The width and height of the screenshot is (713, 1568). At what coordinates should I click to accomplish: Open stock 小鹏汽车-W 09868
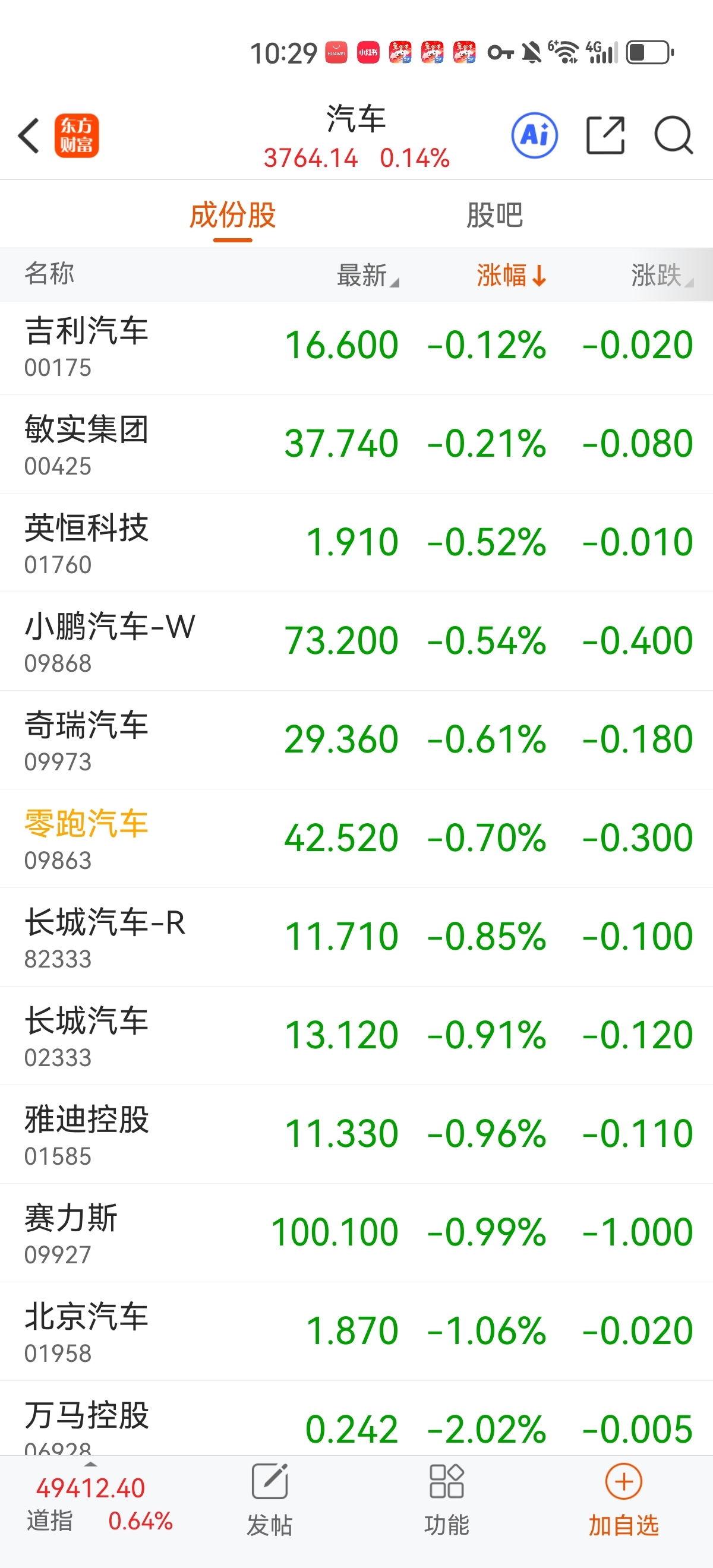click(x=356, y=642)
